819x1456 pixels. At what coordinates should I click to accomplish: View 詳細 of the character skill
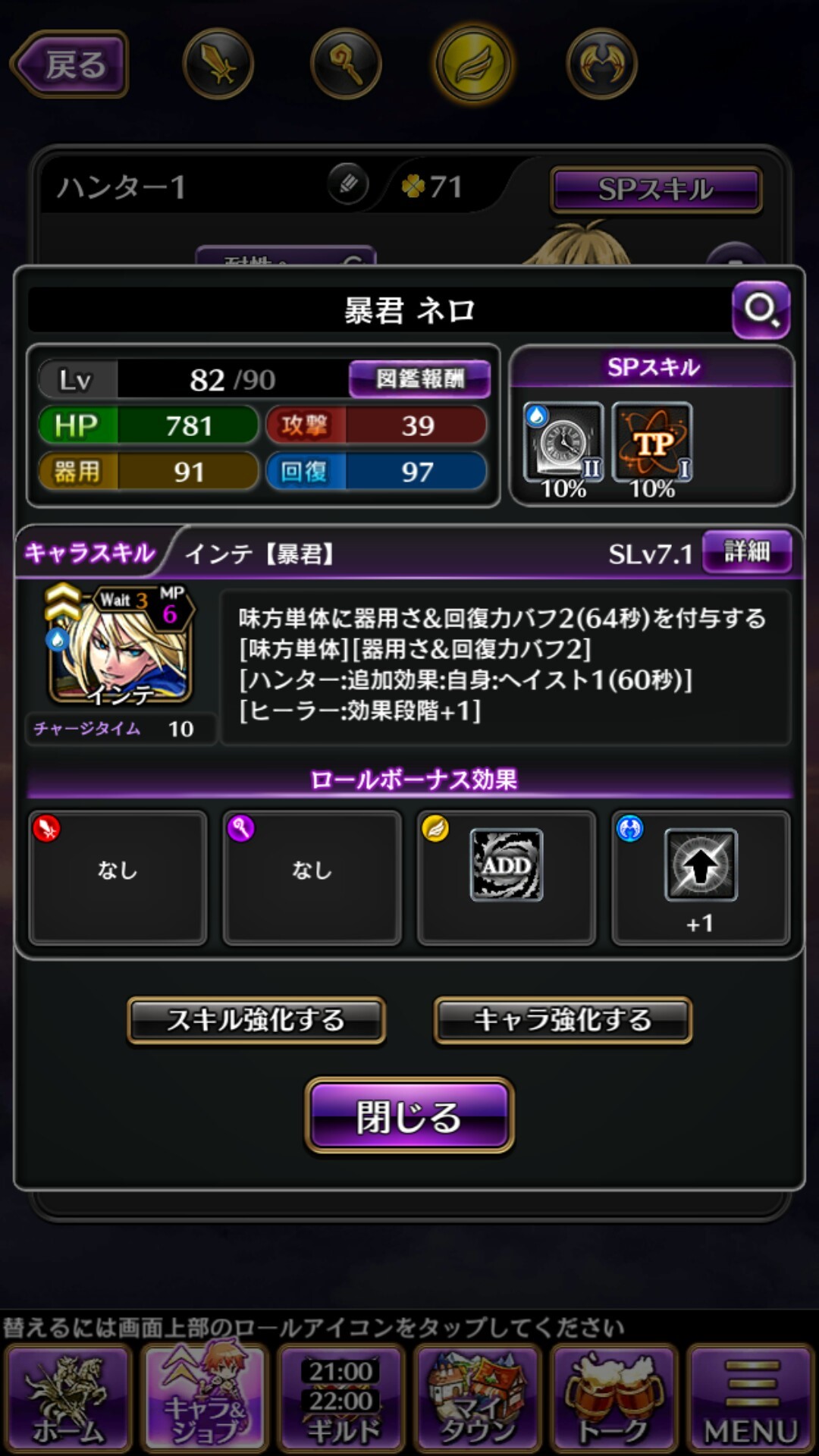pyautogui.click(x=747, y=551)
